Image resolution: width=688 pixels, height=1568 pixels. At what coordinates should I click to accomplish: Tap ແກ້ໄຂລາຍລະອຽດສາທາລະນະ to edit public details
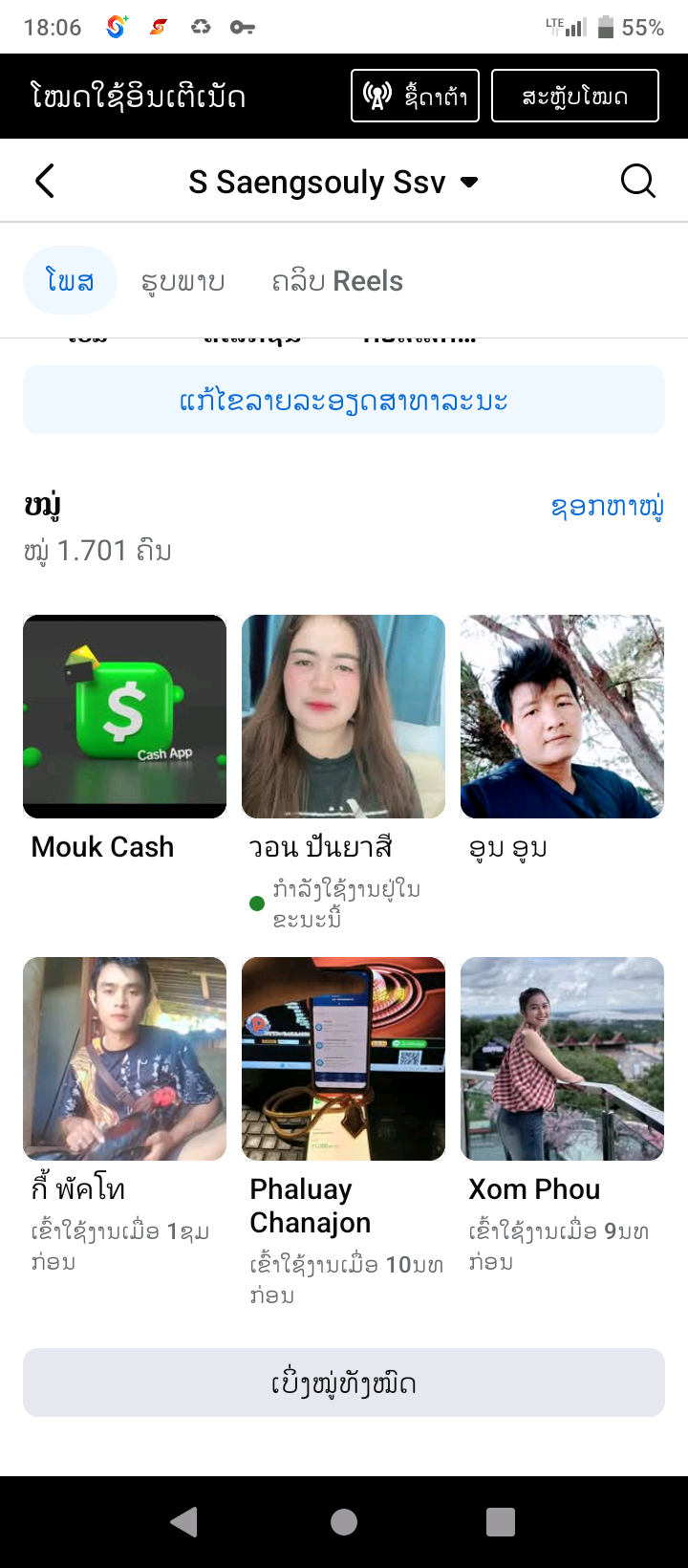344,400
